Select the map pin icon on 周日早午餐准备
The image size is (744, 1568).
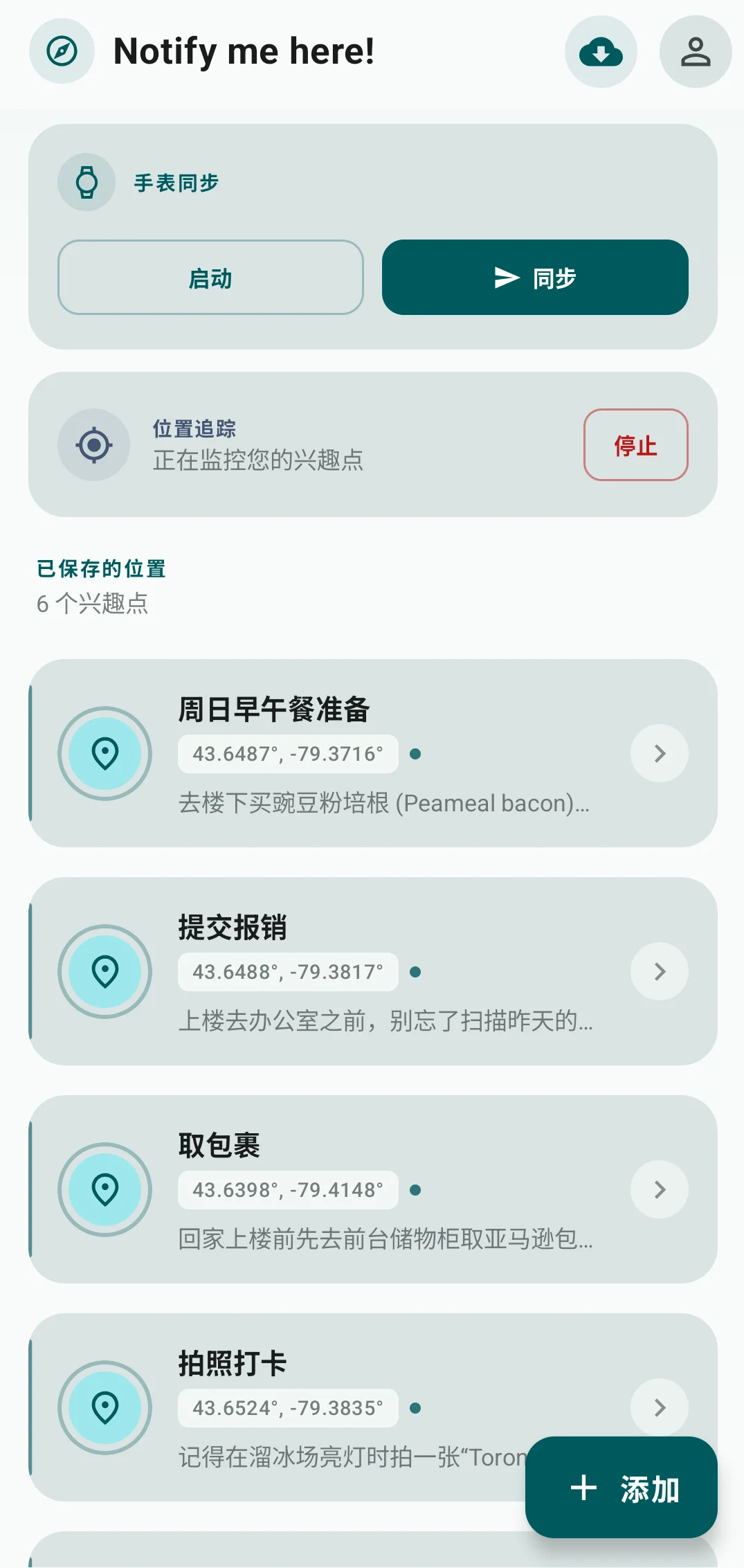tap(105, 754)
